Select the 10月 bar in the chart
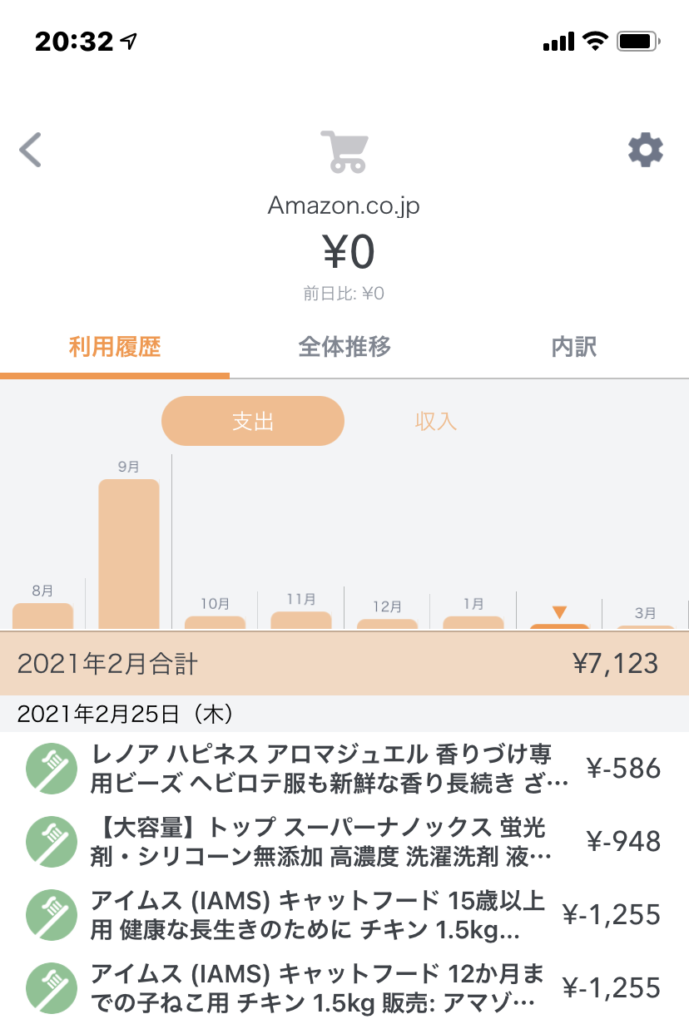Screen dimensions: 689x1024 pyautogui.click(x=215, y=620)
